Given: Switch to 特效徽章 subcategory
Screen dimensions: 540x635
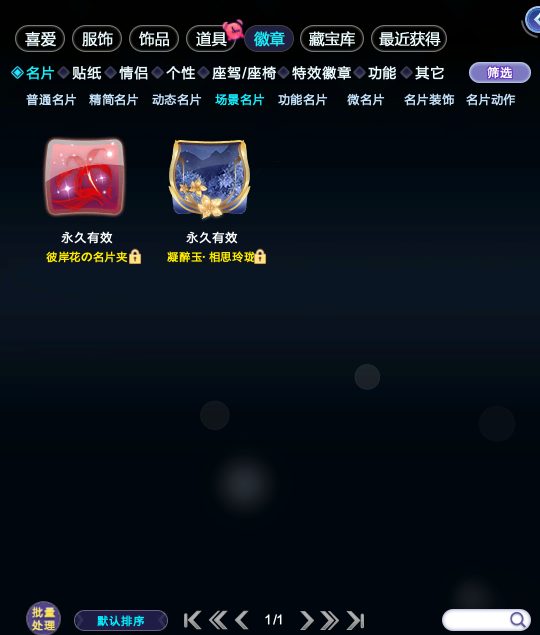Looking at the screenshot, I should 321,73.
